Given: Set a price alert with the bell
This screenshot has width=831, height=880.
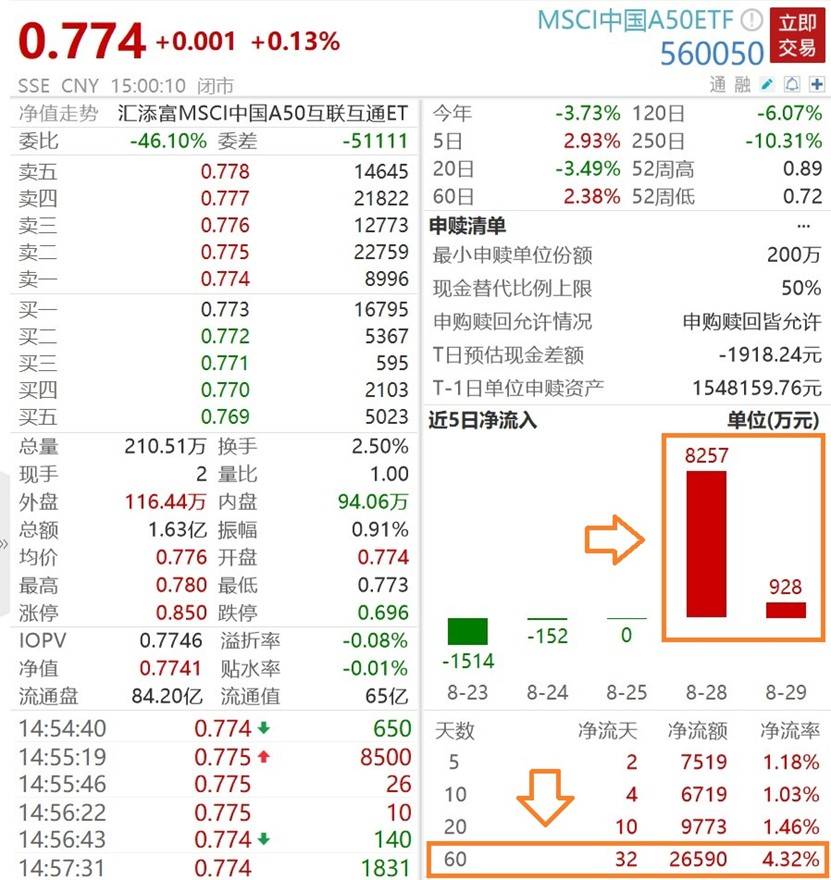Looking at the screenshot, I should click(792, 84).
